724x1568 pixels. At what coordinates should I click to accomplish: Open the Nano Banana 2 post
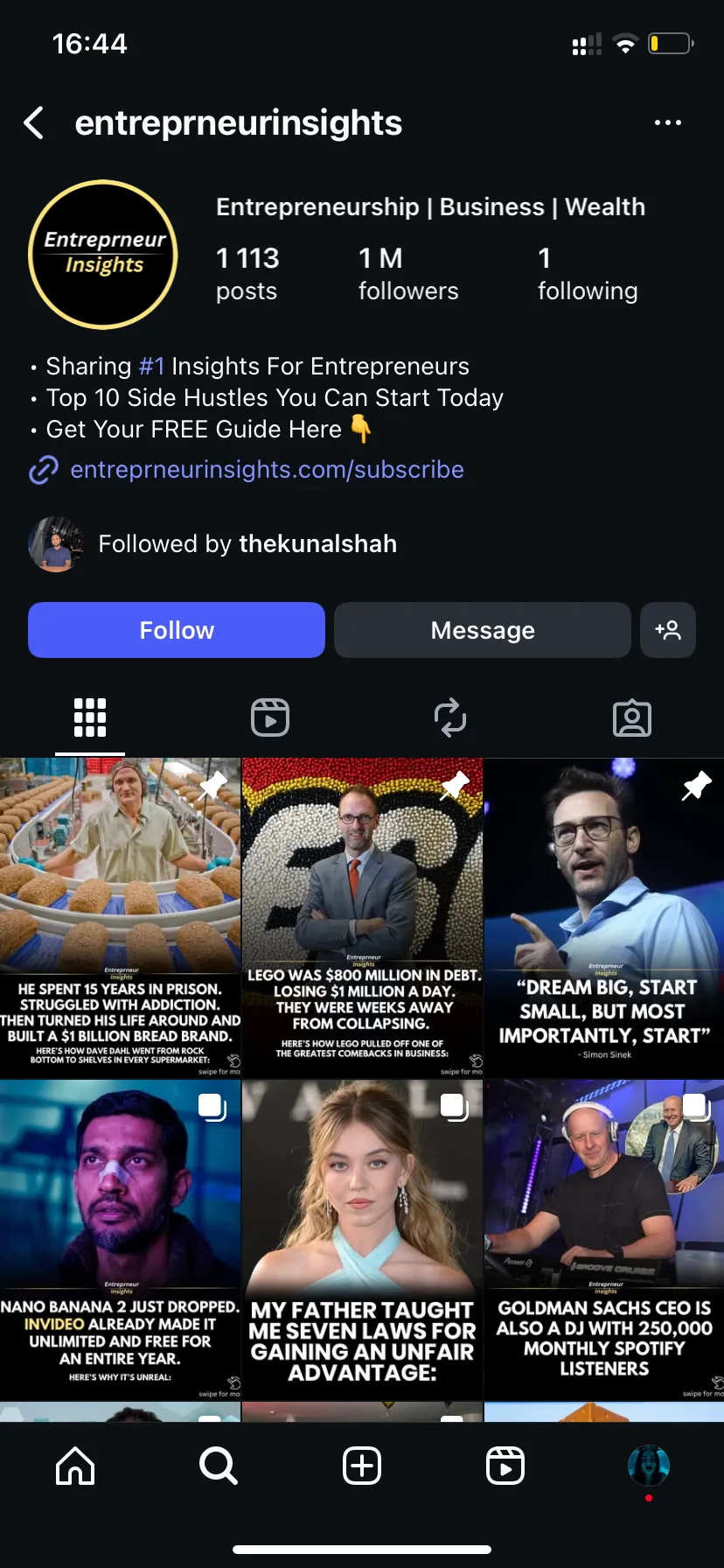pyautogui.click(x=120, y=1239)
